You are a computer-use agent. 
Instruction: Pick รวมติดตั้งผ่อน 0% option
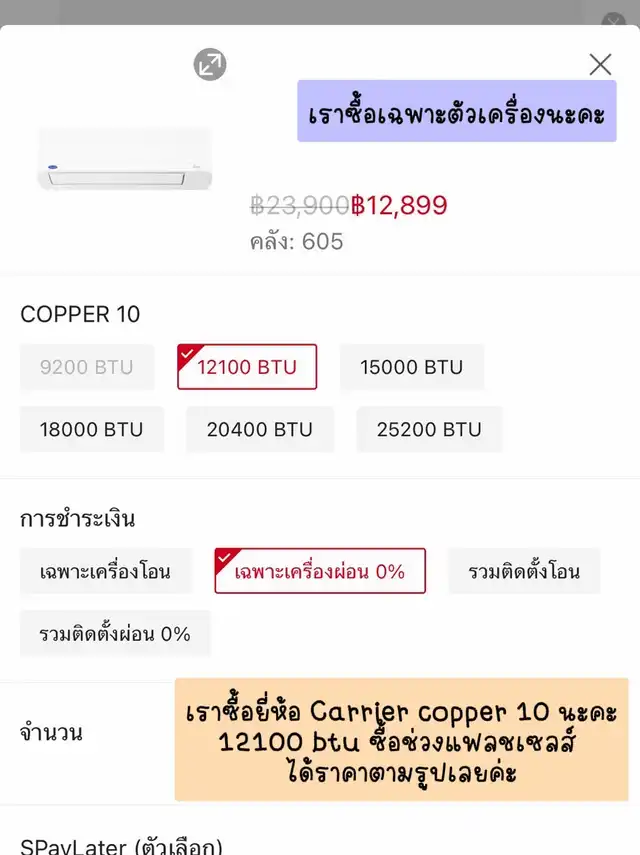(115, 634)
